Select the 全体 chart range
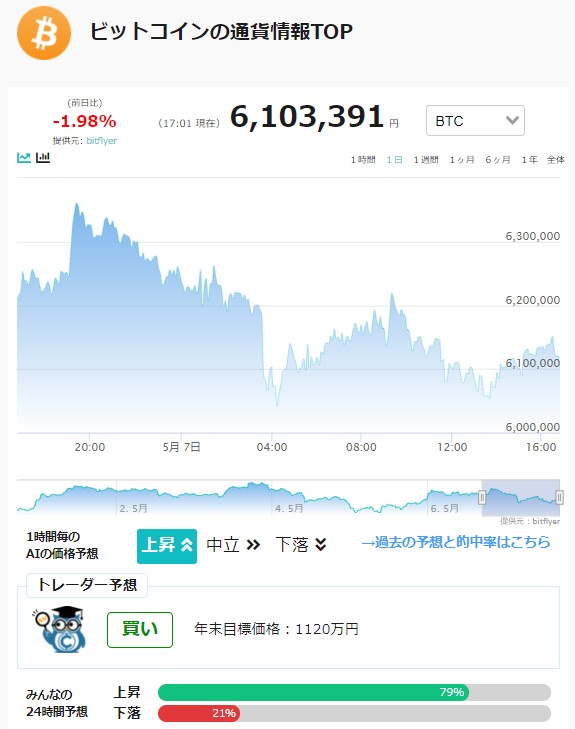The image size is (575, 729). (556, 160)
